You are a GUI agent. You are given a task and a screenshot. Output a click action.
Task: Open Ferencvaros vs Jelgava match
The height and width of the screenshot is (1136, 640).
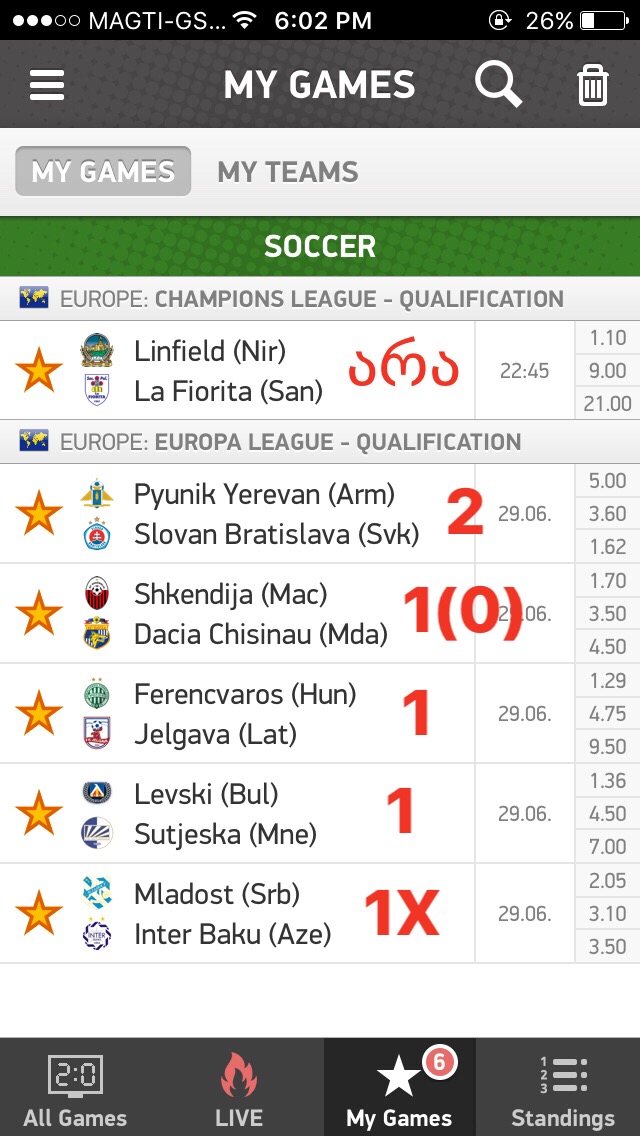click(x=245, y=714)
